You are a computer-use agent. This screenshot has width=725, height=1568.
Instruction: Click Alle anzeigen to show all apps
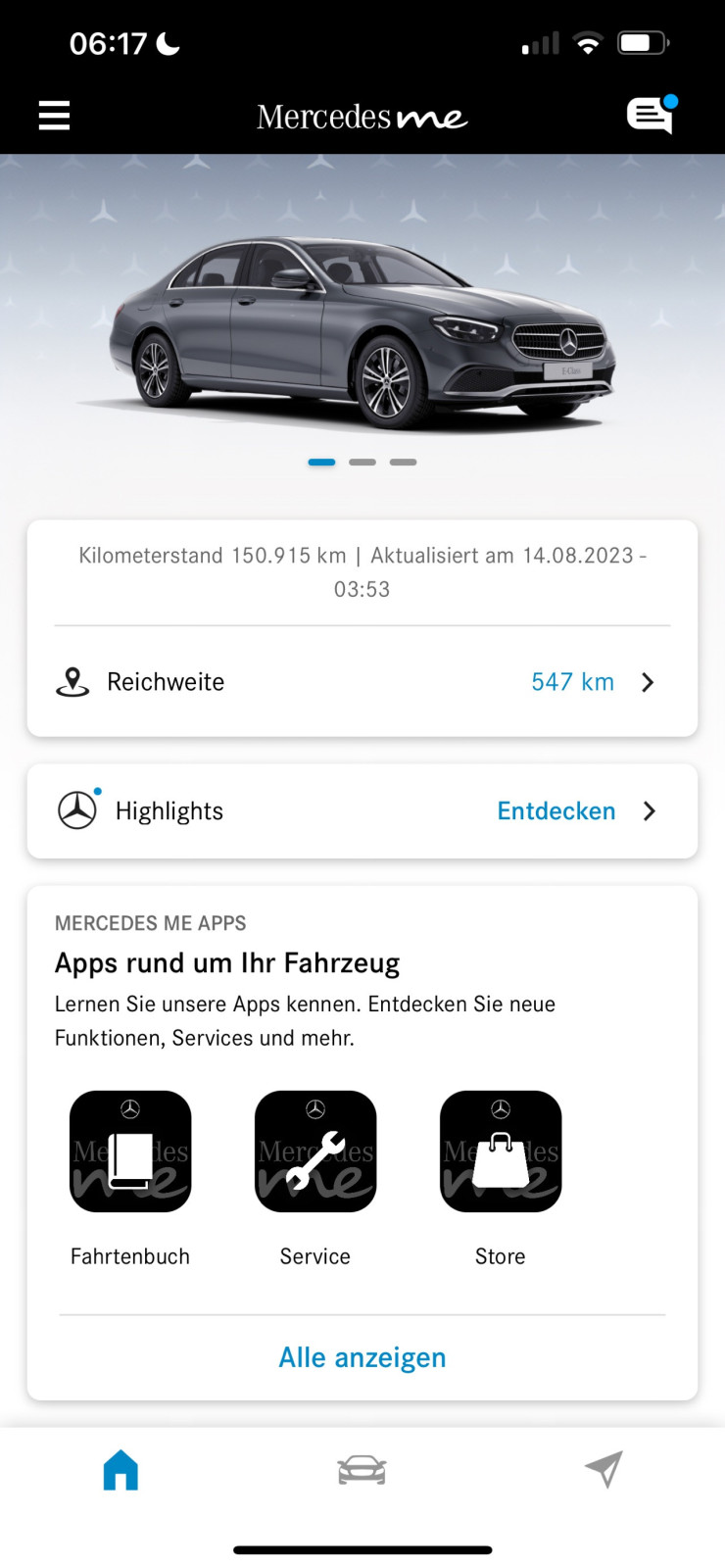click(x=362, y=1356)
